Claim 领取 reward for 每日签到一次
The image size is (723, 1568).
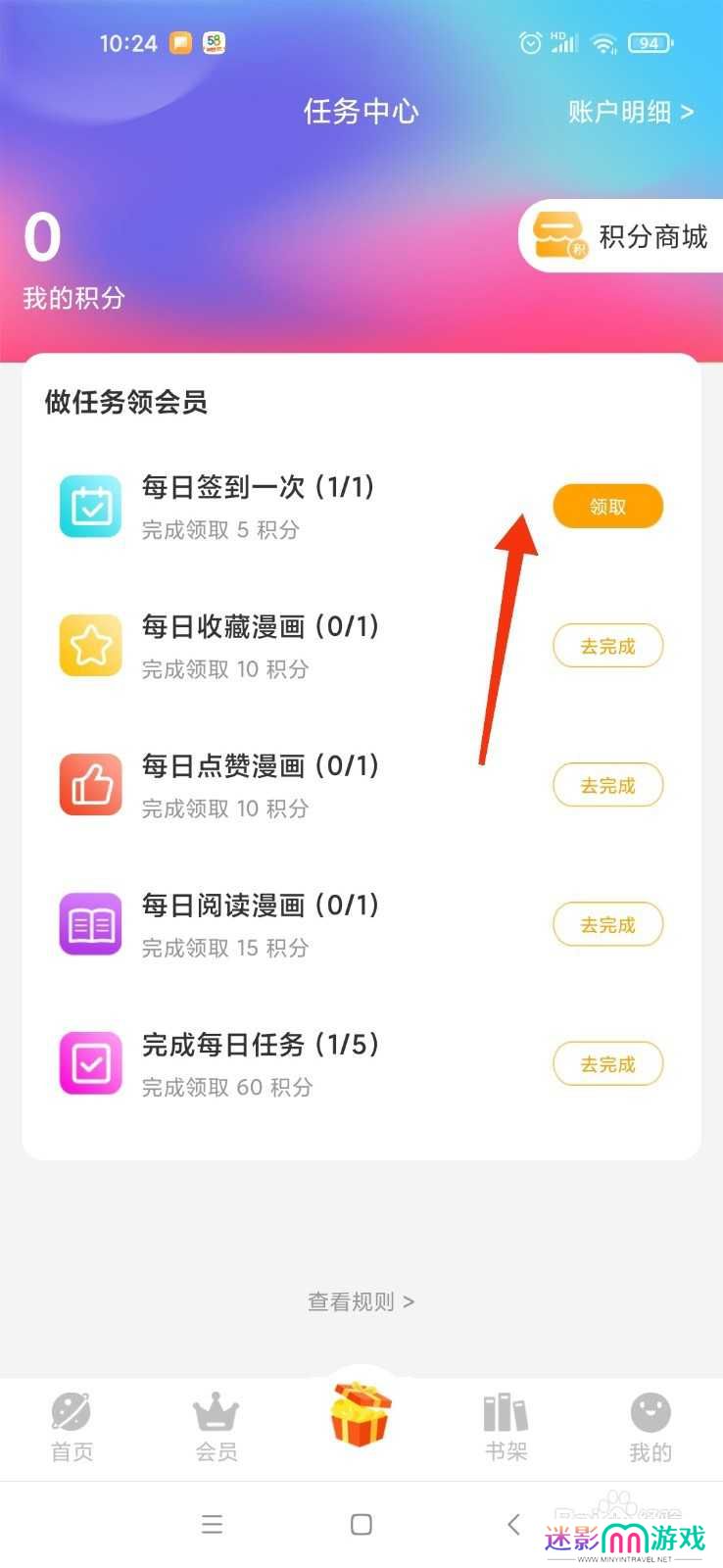coord(607,507)
